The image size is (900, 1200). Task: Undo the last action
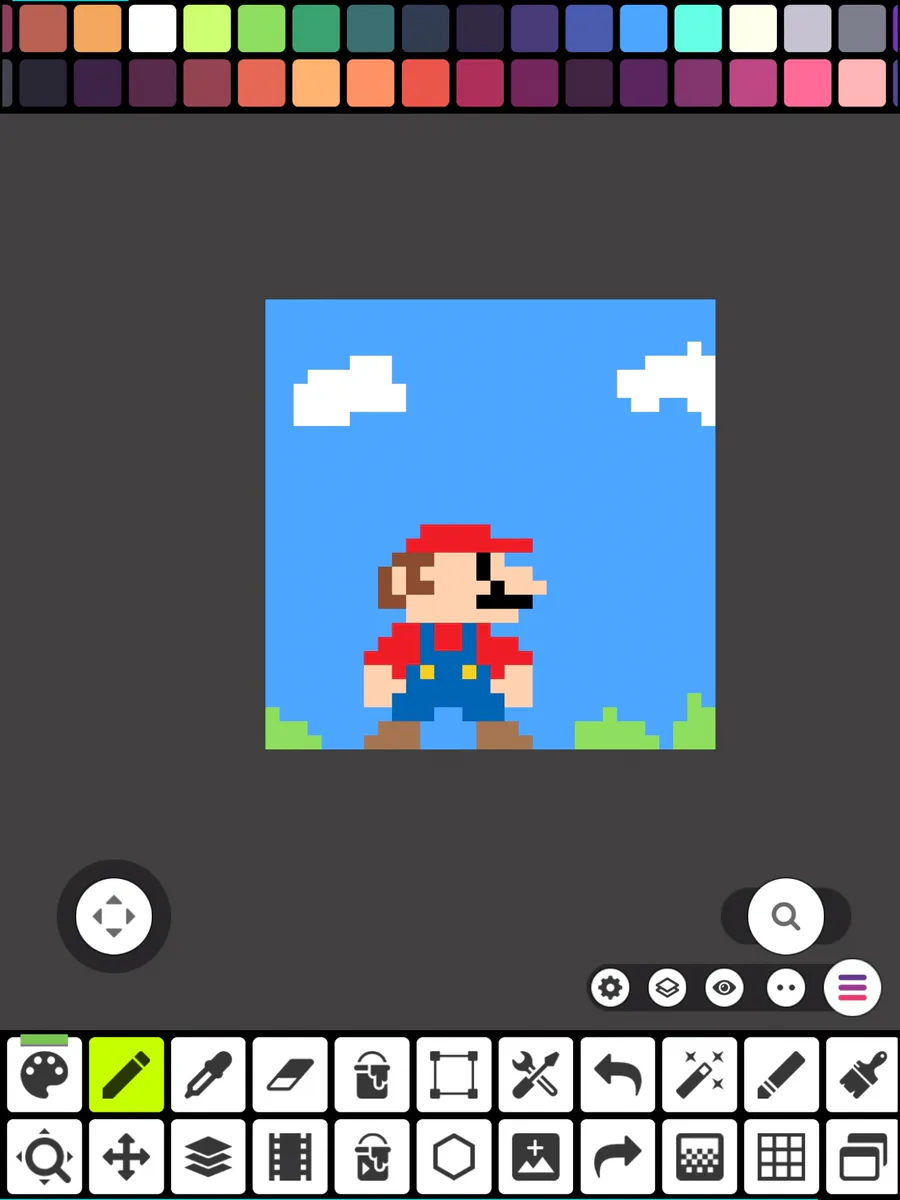(x=618, y=1075)
